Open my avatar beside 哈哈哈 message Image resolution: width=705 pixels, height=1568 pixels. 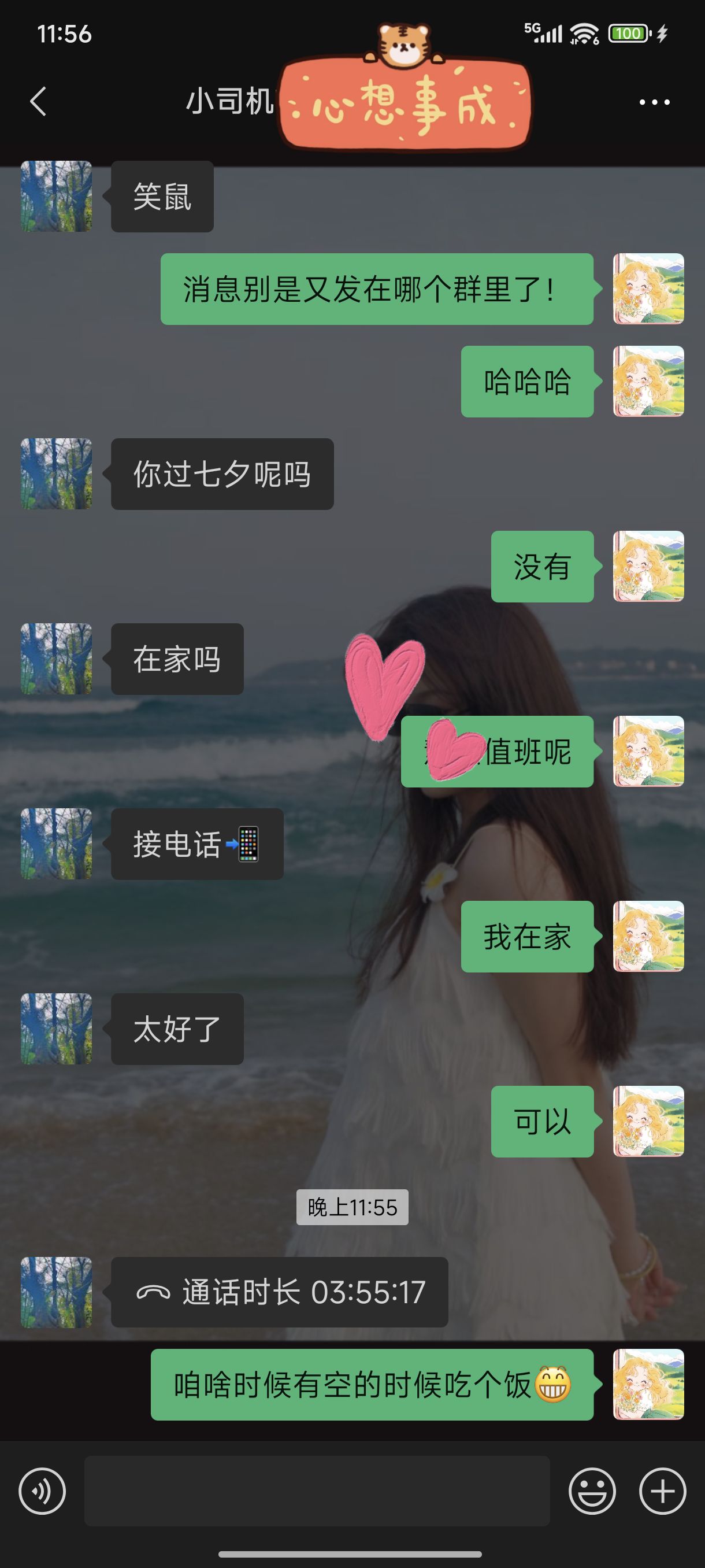pos(648,381)
